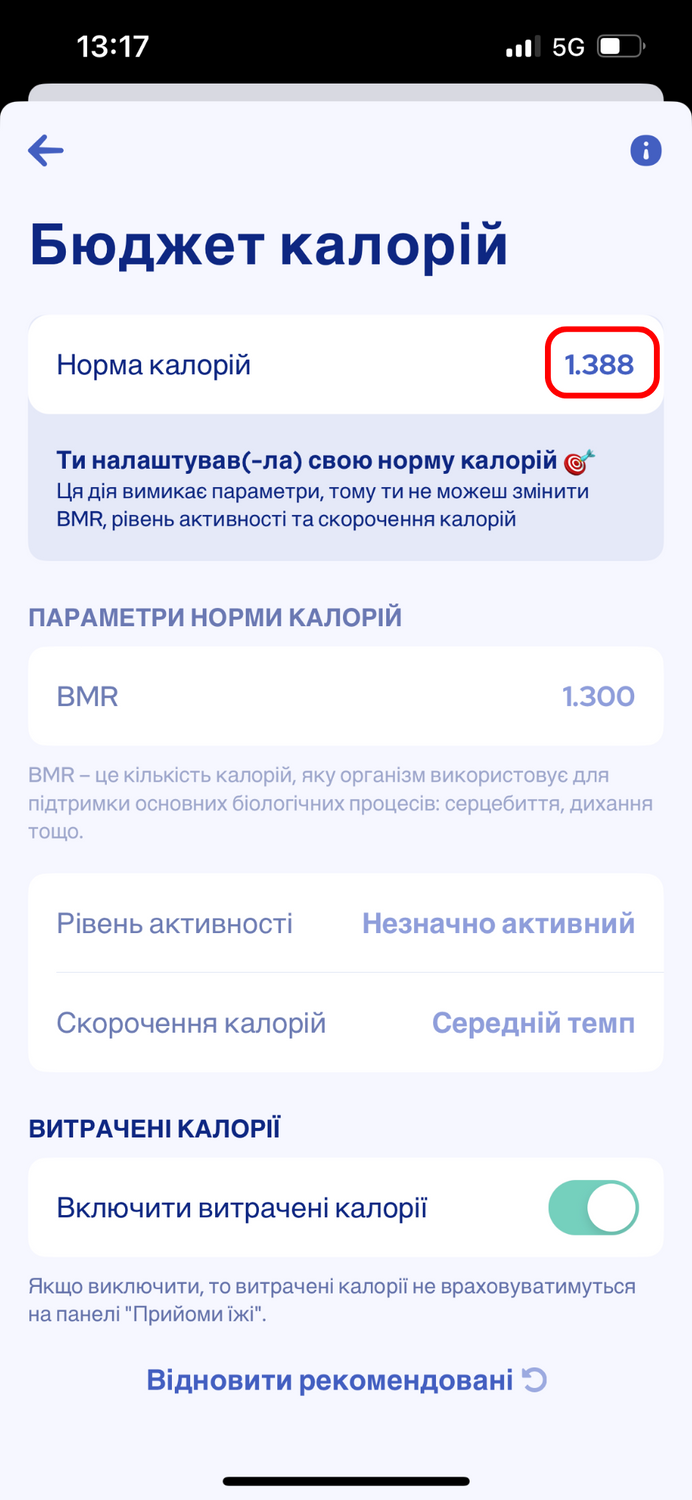Viewport: 692px width, 1500px height.
Task: Disable Включити витрачені калорії switch
Action: coord(593,1208)
